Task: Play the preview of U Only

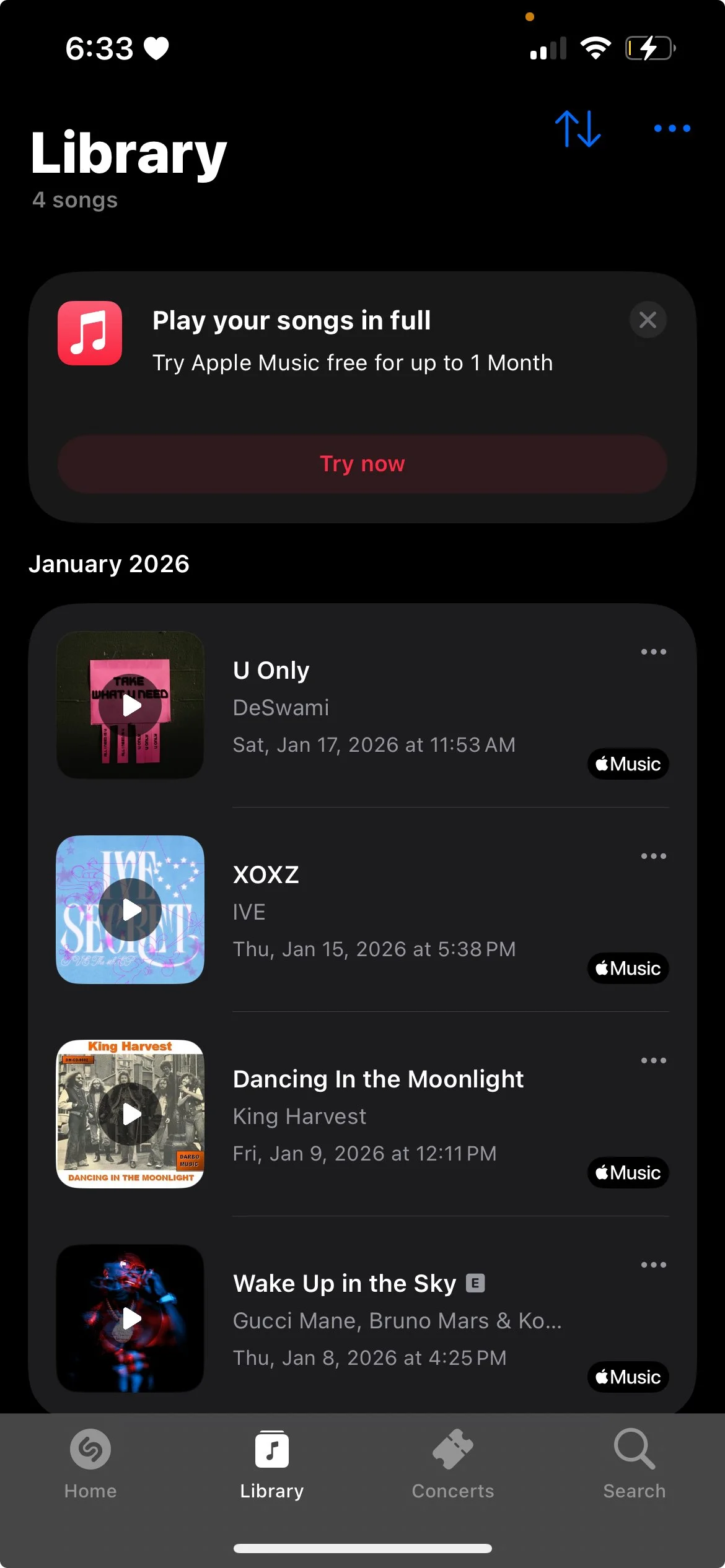Action: [130, 705]
